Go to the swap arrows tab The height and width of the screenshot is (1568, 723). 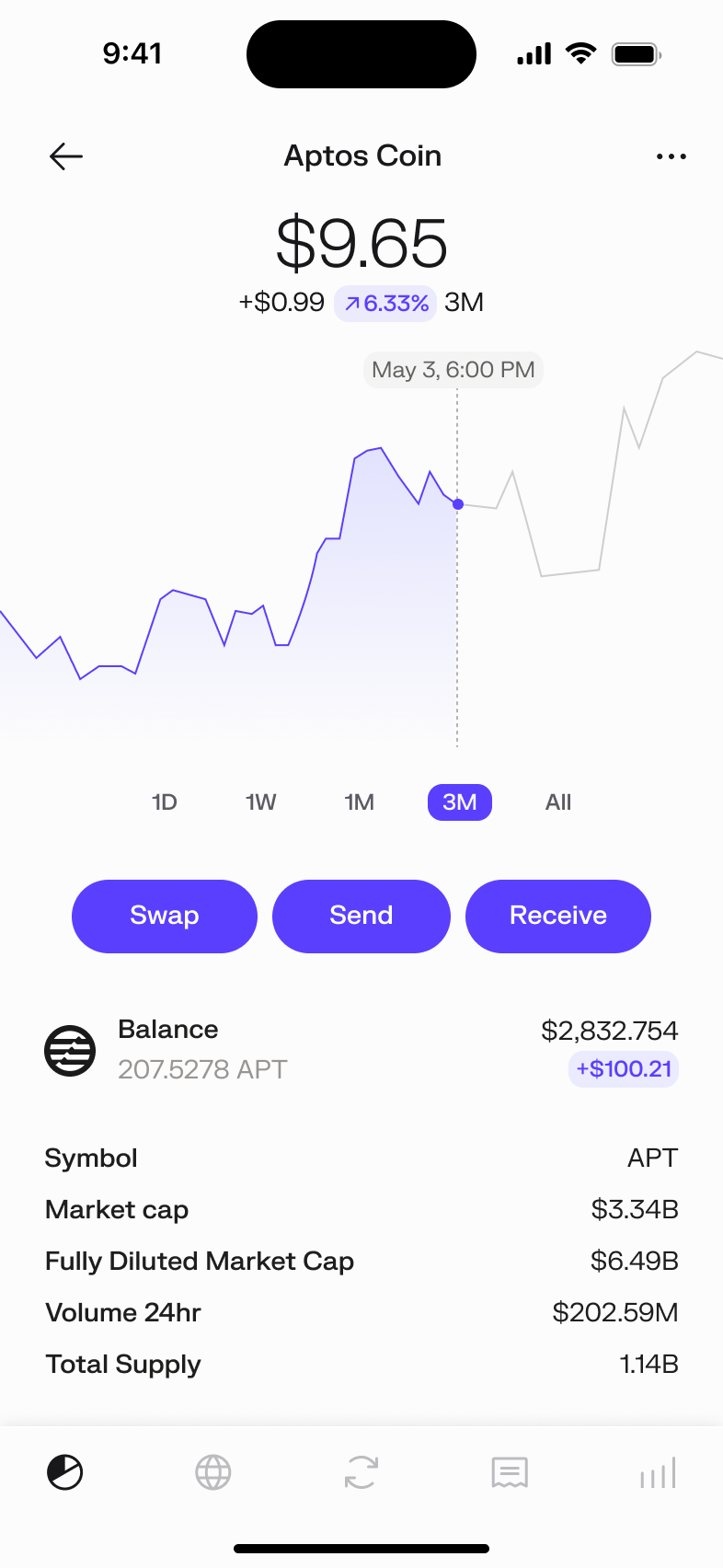point(361,1472)
